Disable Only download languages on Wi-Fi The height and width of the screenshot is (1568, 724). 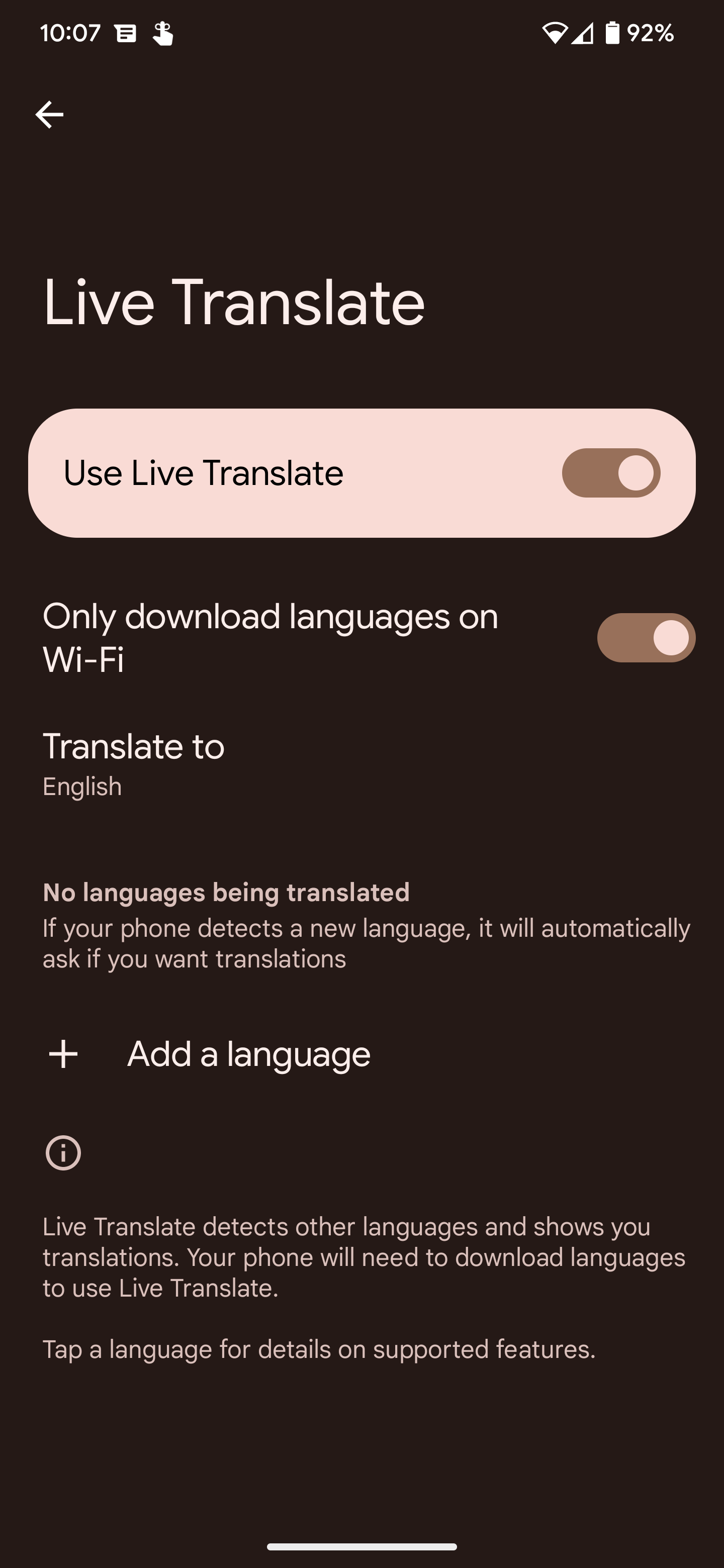pos(646,637)
